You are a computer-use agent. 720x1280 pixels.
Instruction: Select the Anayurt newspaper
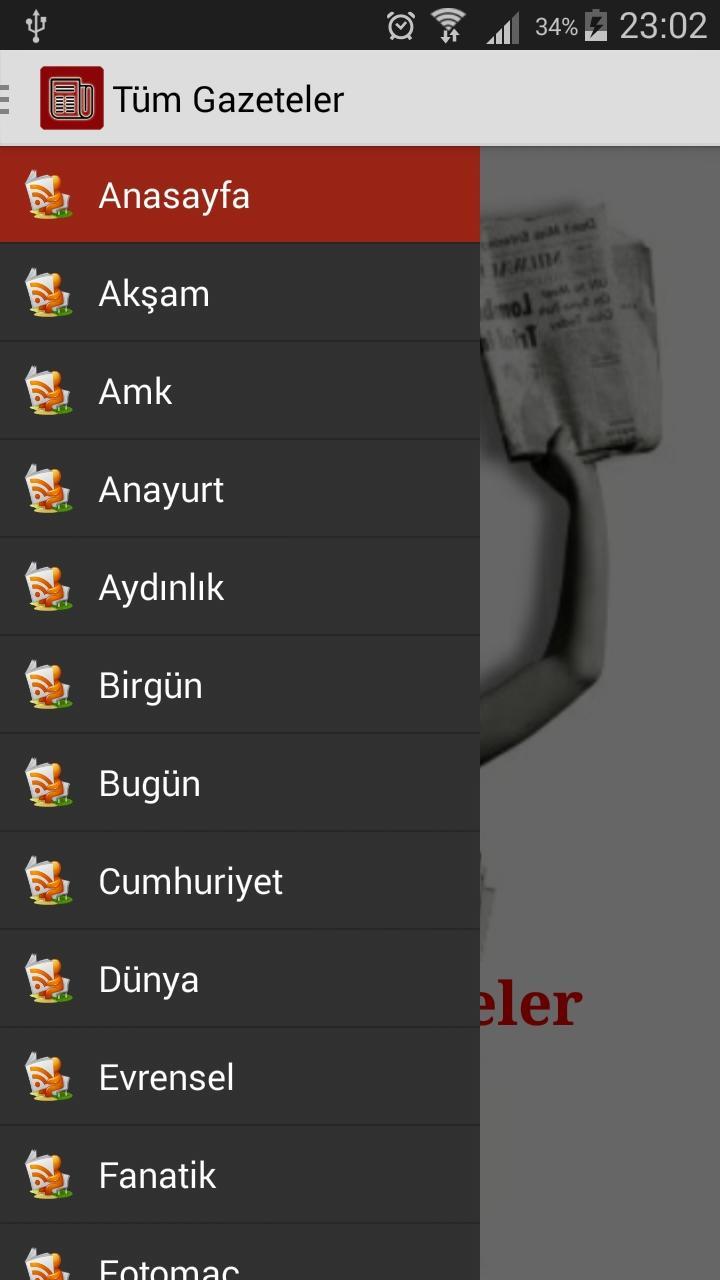pos(161,488)
